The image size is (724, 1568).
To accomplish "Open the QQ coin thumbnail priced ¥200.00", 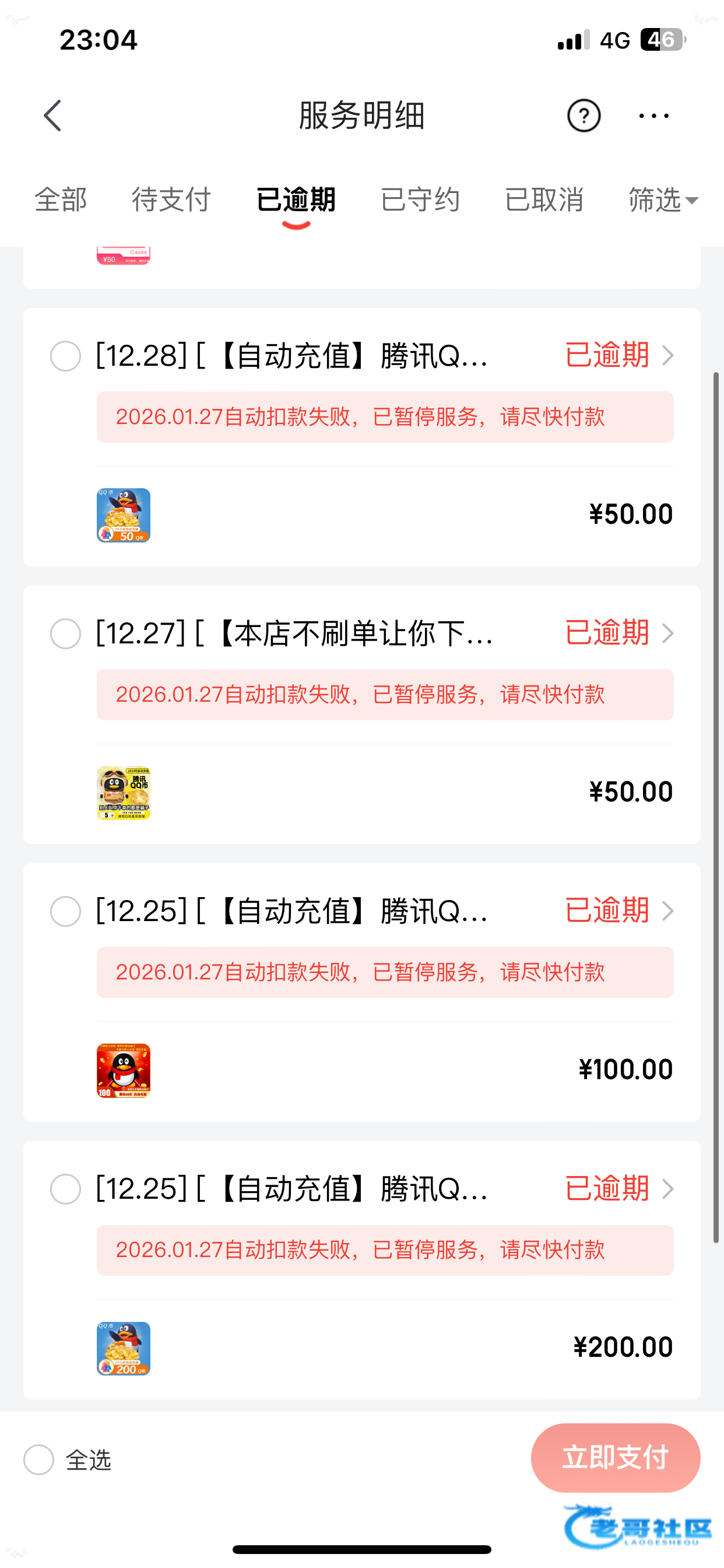I will [x=124, y=1348].
